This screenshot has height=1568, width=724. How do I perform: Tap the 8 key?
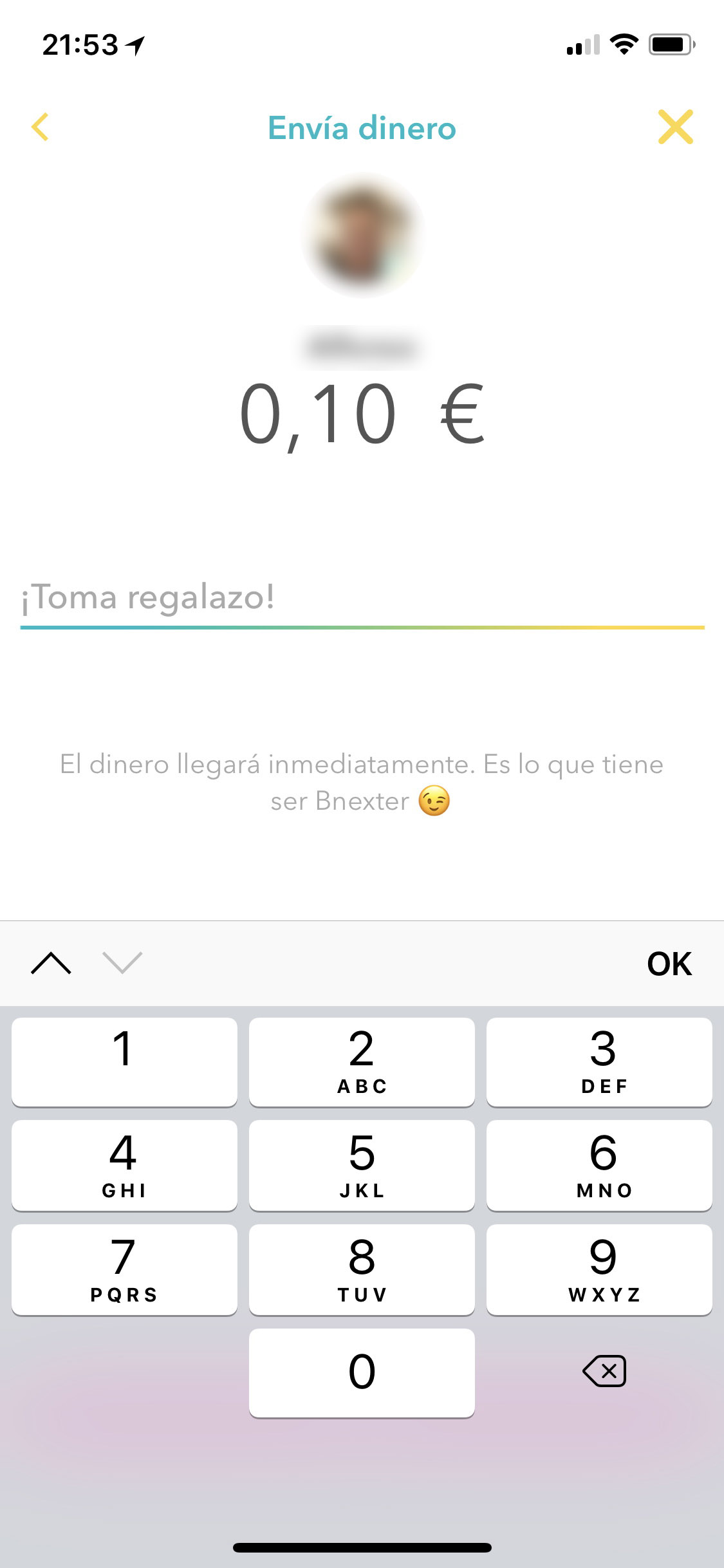(x=362, y=1269)
